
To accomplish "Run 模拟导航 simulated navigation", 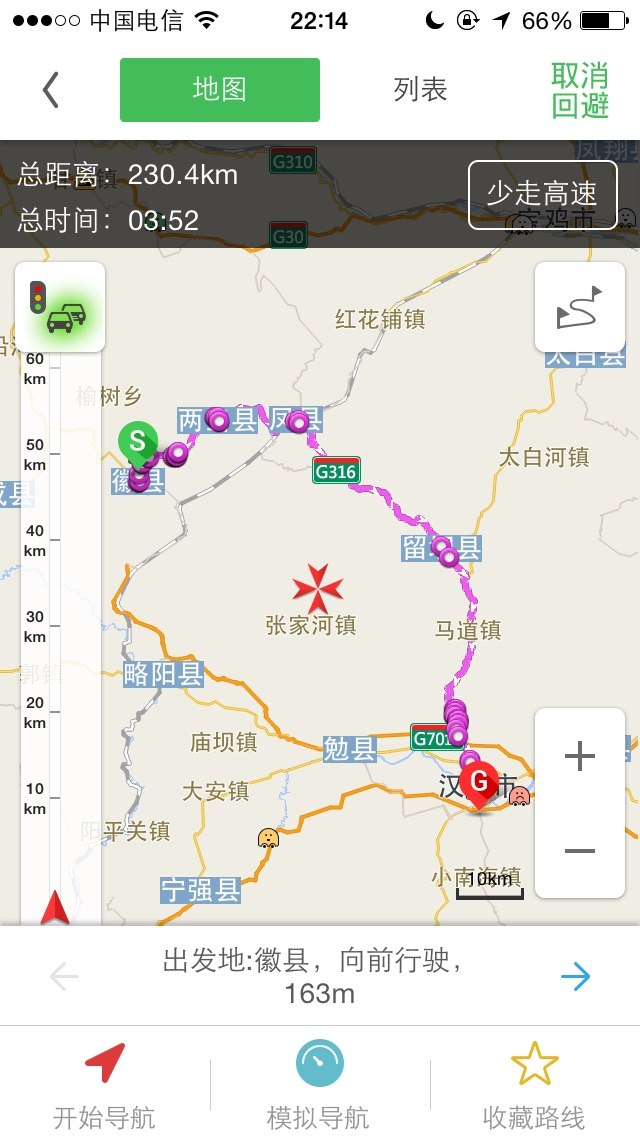I will [320, 1085].
